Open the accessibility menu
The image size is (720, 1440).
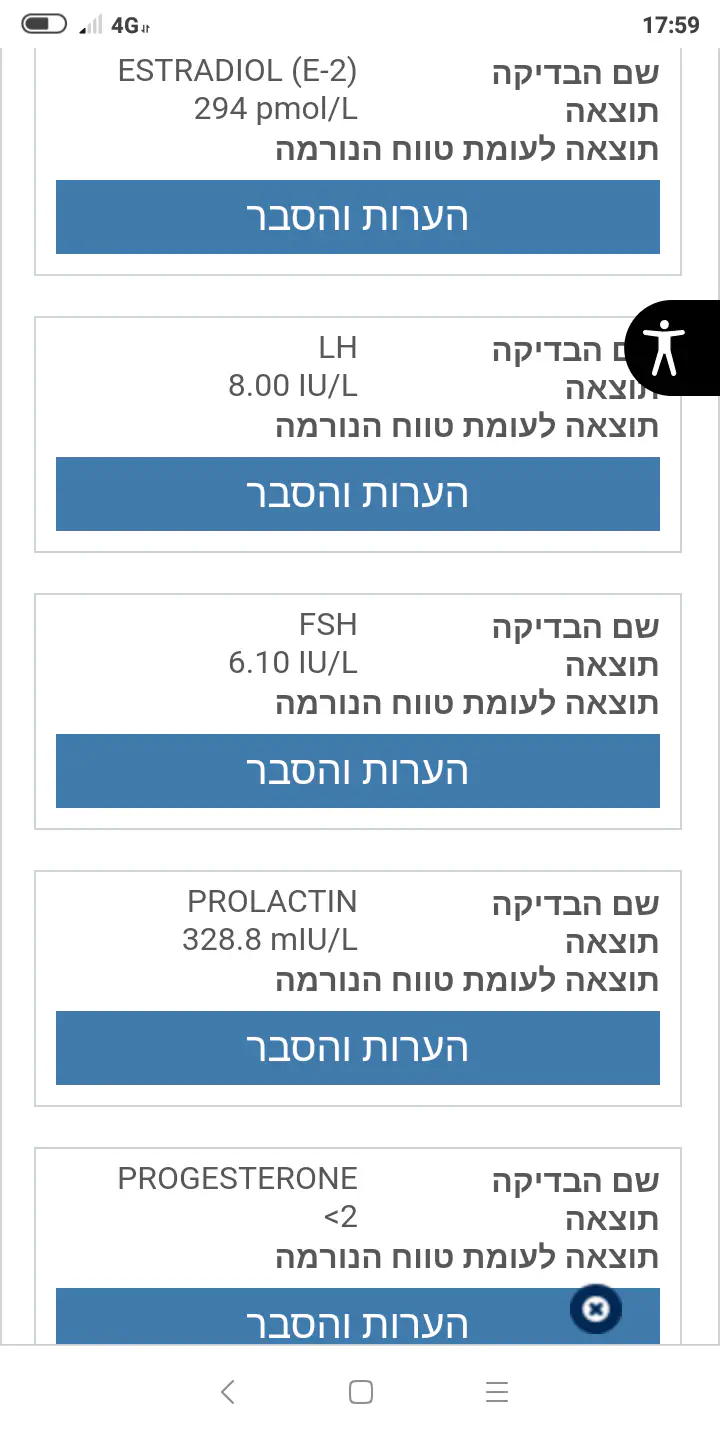click(666, 347)
